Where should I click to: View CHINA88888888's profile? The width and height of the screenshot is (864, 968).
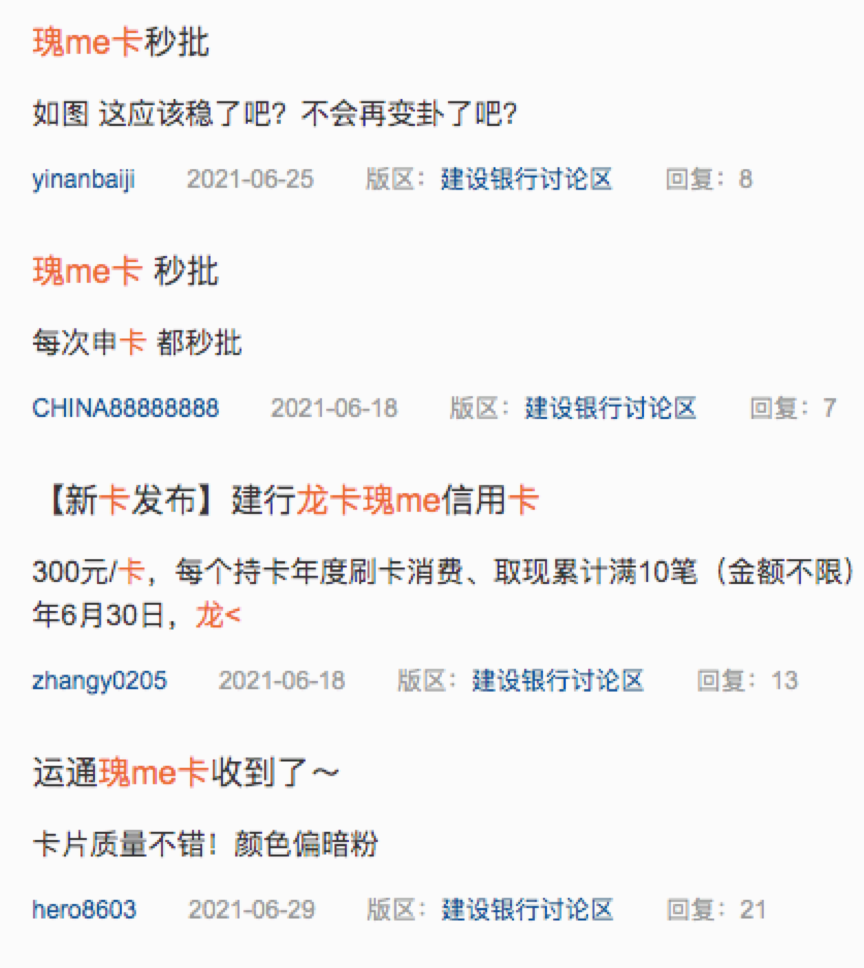pos(126,408)
